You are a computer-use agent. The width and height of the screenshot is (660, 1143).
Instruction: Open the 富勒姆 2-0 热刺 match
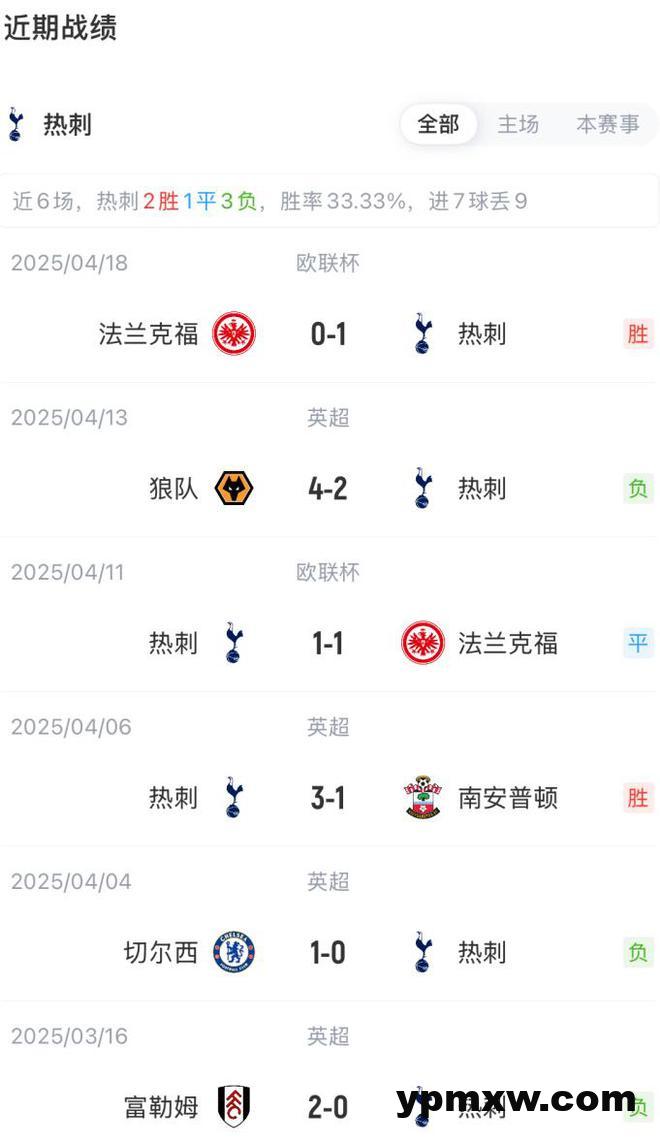[x=328, y=1107]
